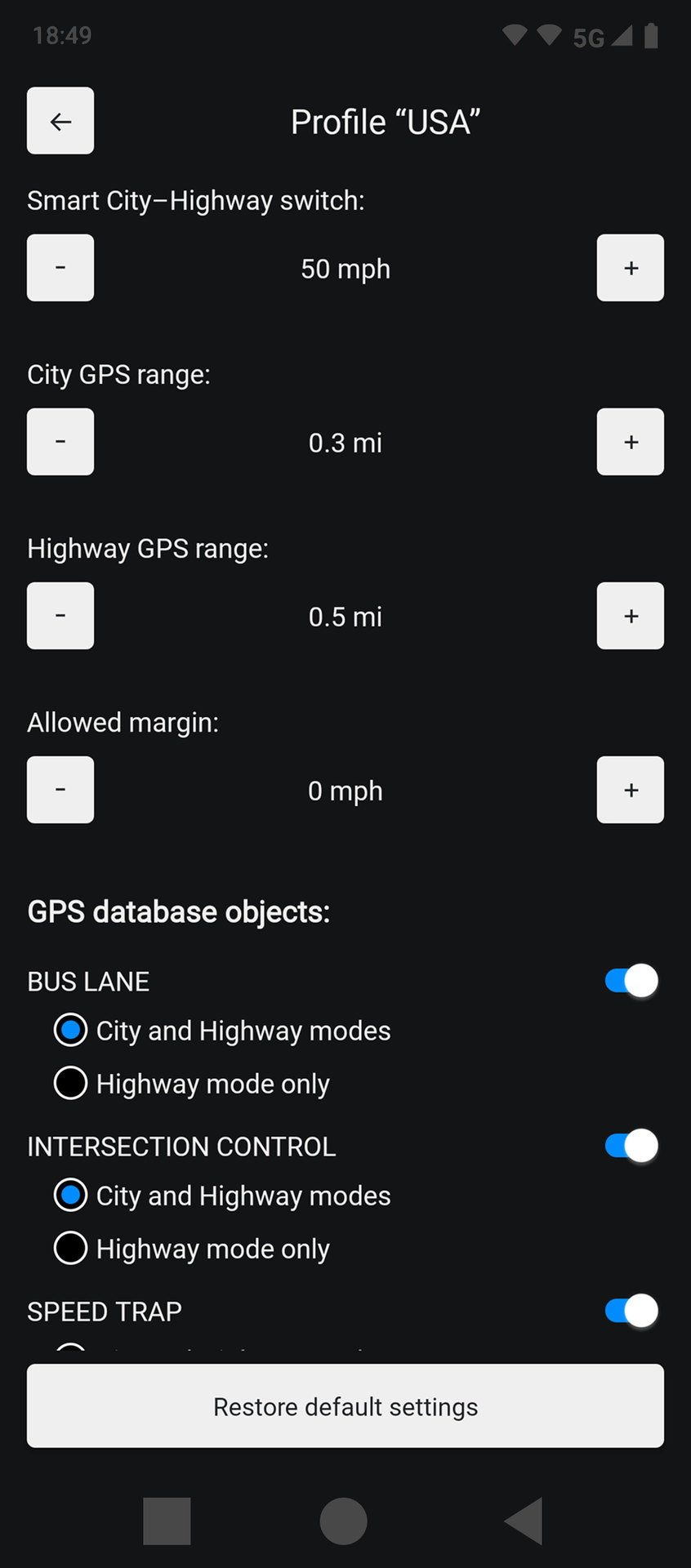Screen dimensions: 691x1568
Task: Choose Highway mode only for BUS LANE
Action: (192, 1084)
